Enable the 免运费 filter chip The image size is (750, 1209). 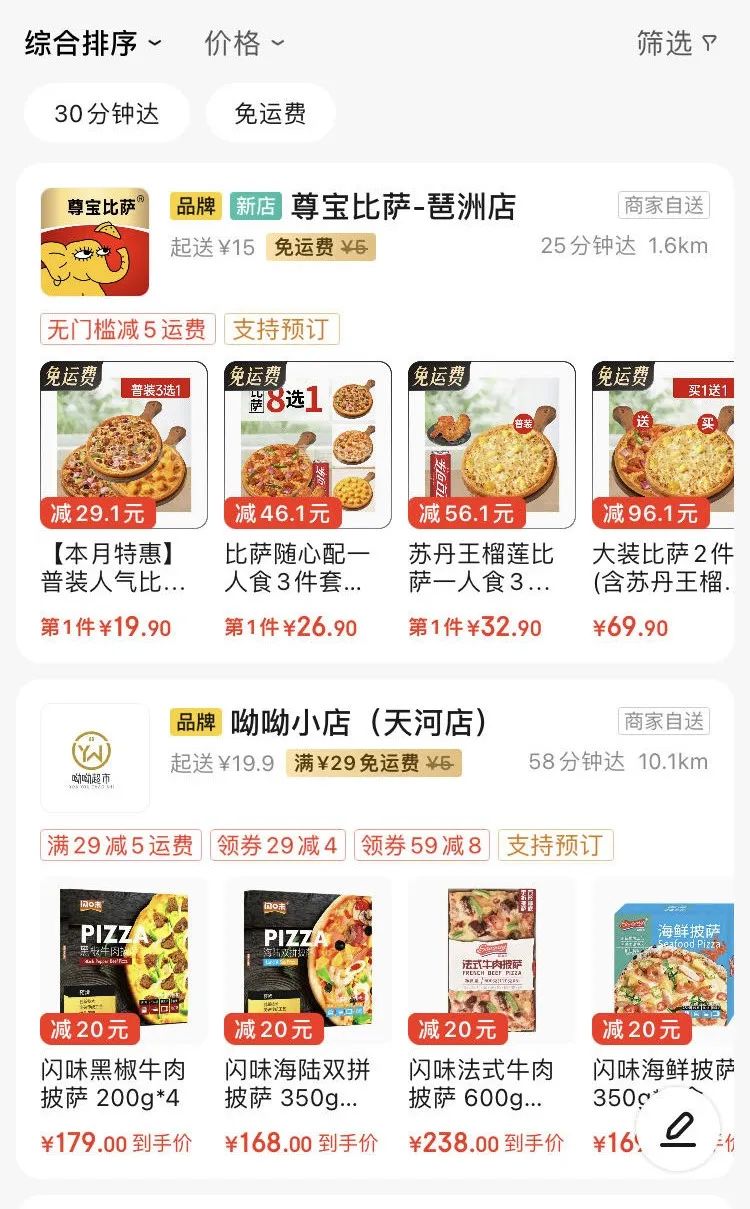pyautogui.click(x=269, y=113)
